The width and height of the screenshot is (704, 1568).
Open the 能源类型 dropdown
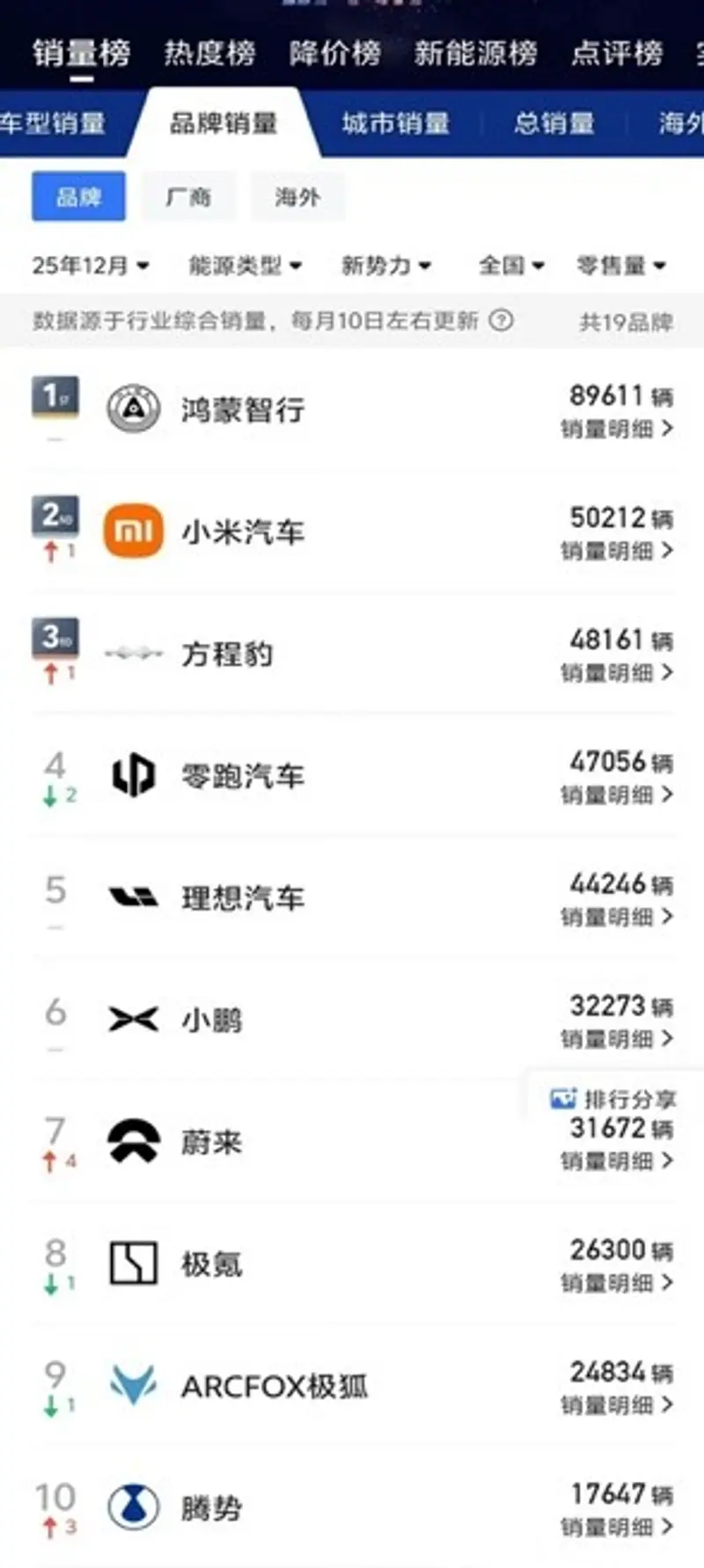[245, 265]
